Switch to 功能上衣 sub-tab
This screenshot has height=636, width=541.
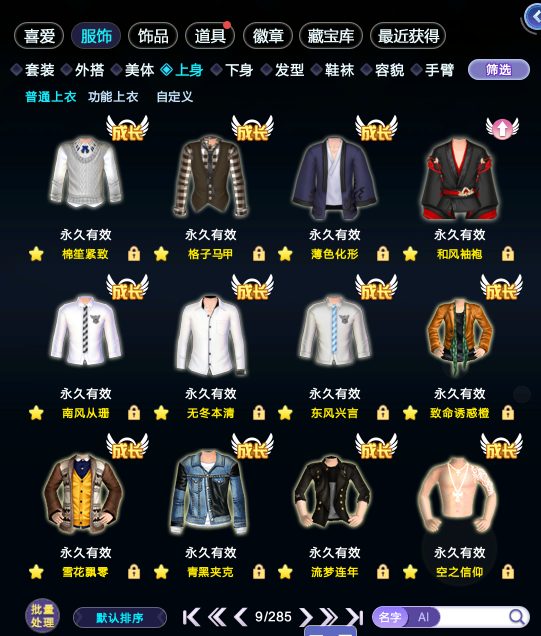pyautogui.click(x=113, y=97)
